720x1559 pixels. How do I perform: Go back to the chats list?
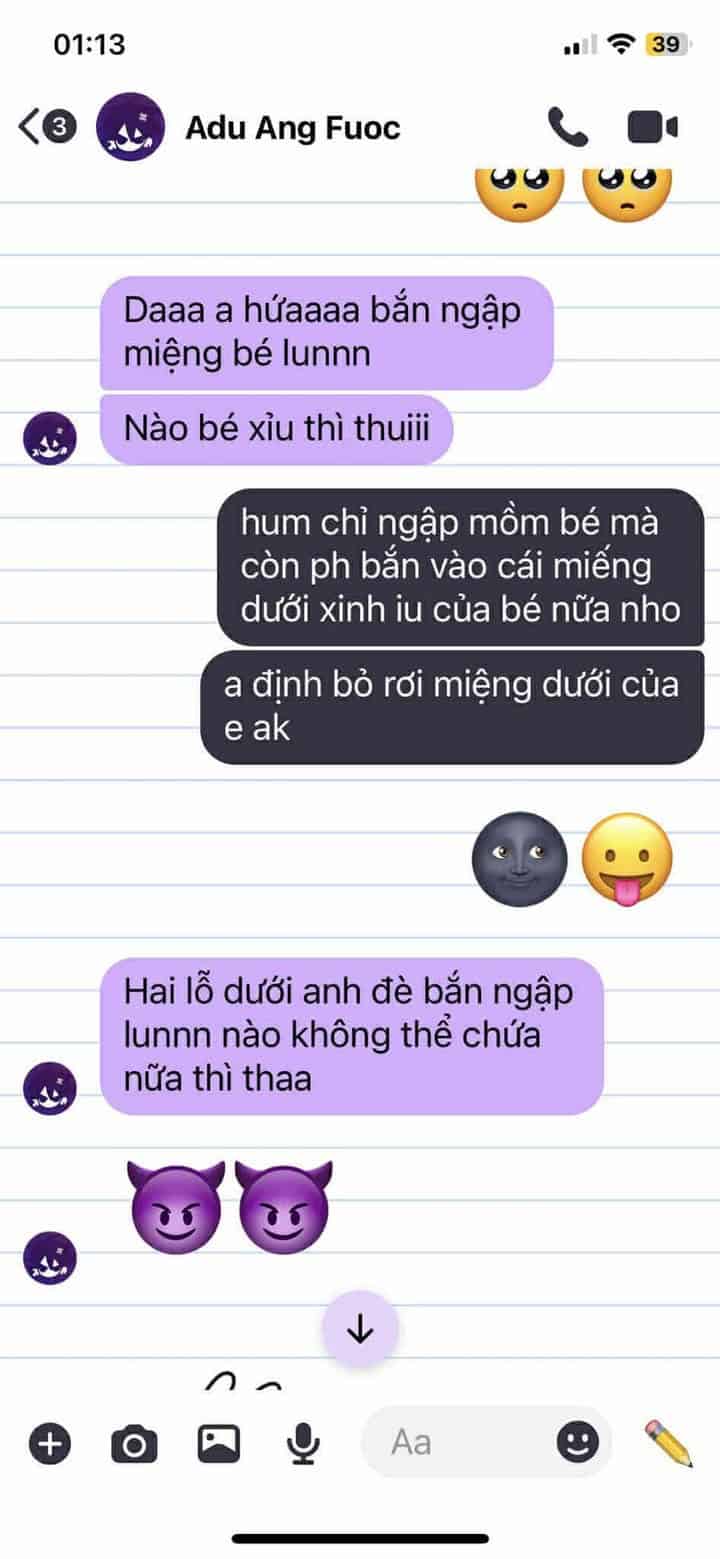(x=32, y=127)
